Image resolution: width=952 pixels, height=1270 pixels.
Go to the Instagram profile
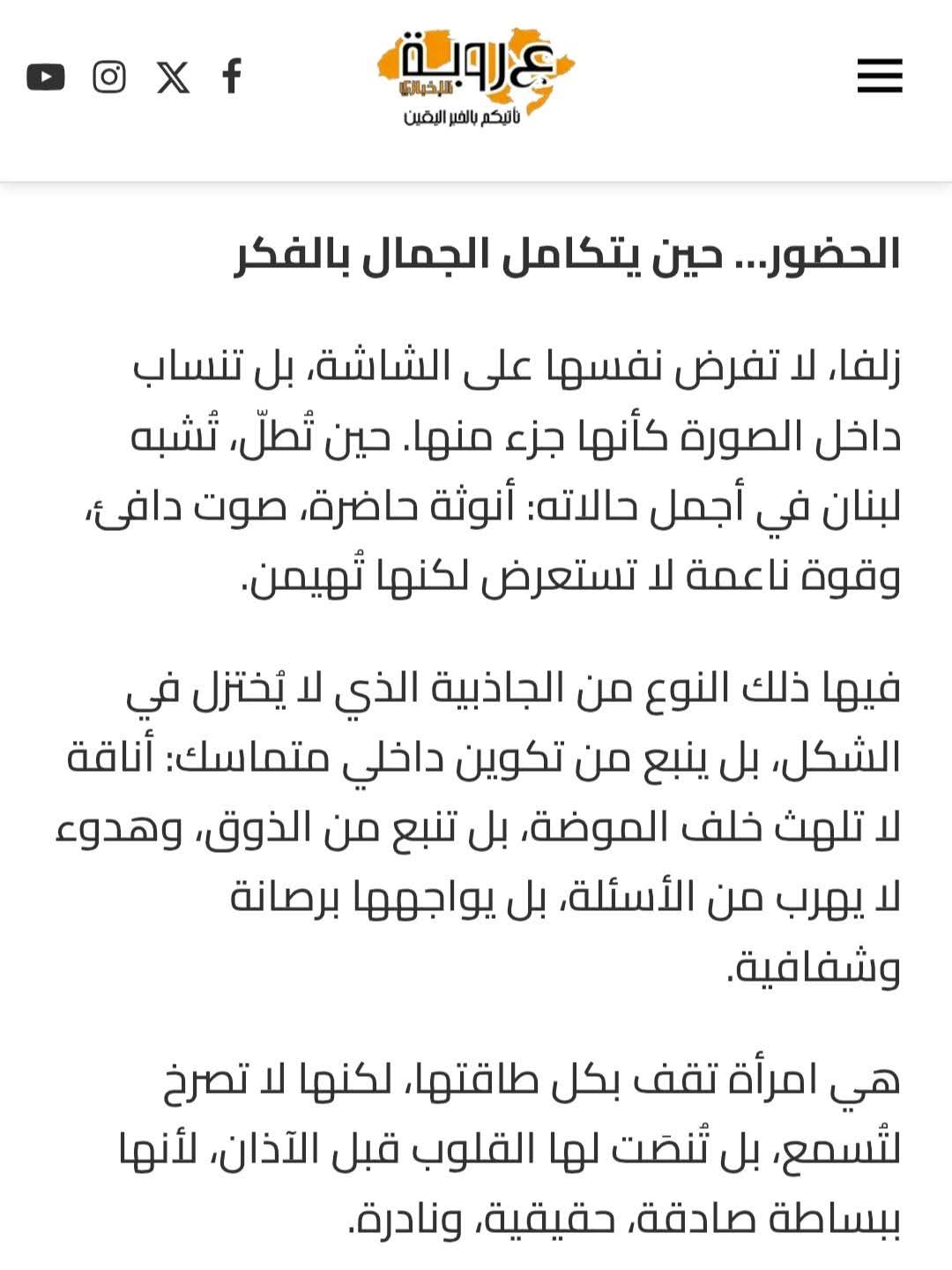[x=109, y=77]
